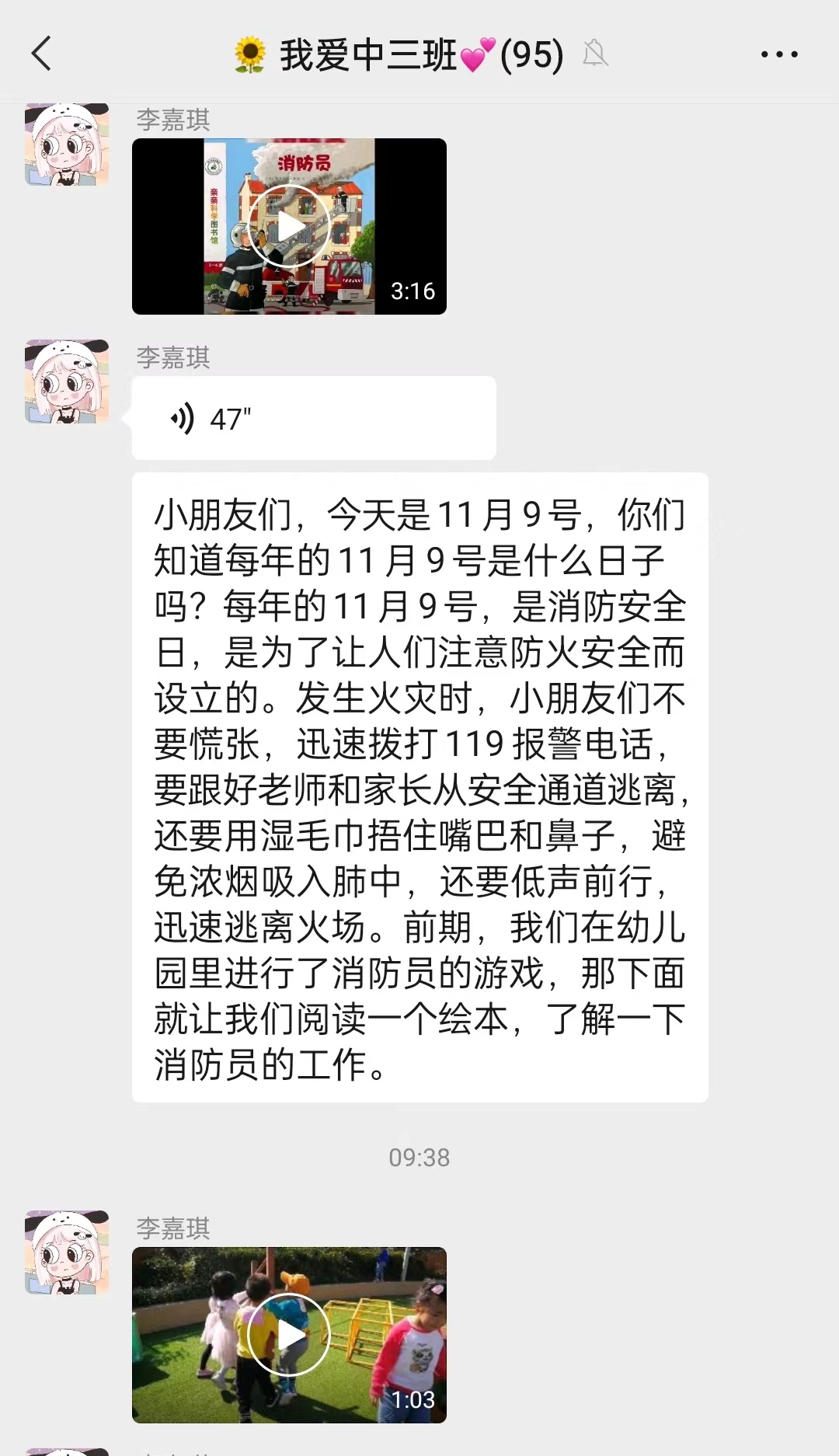Open 李嘉琪's avatar beside the 消防员 video
Image resolution: width=839 pixels, height=1456 pixels.
click(x=67, y=145)
